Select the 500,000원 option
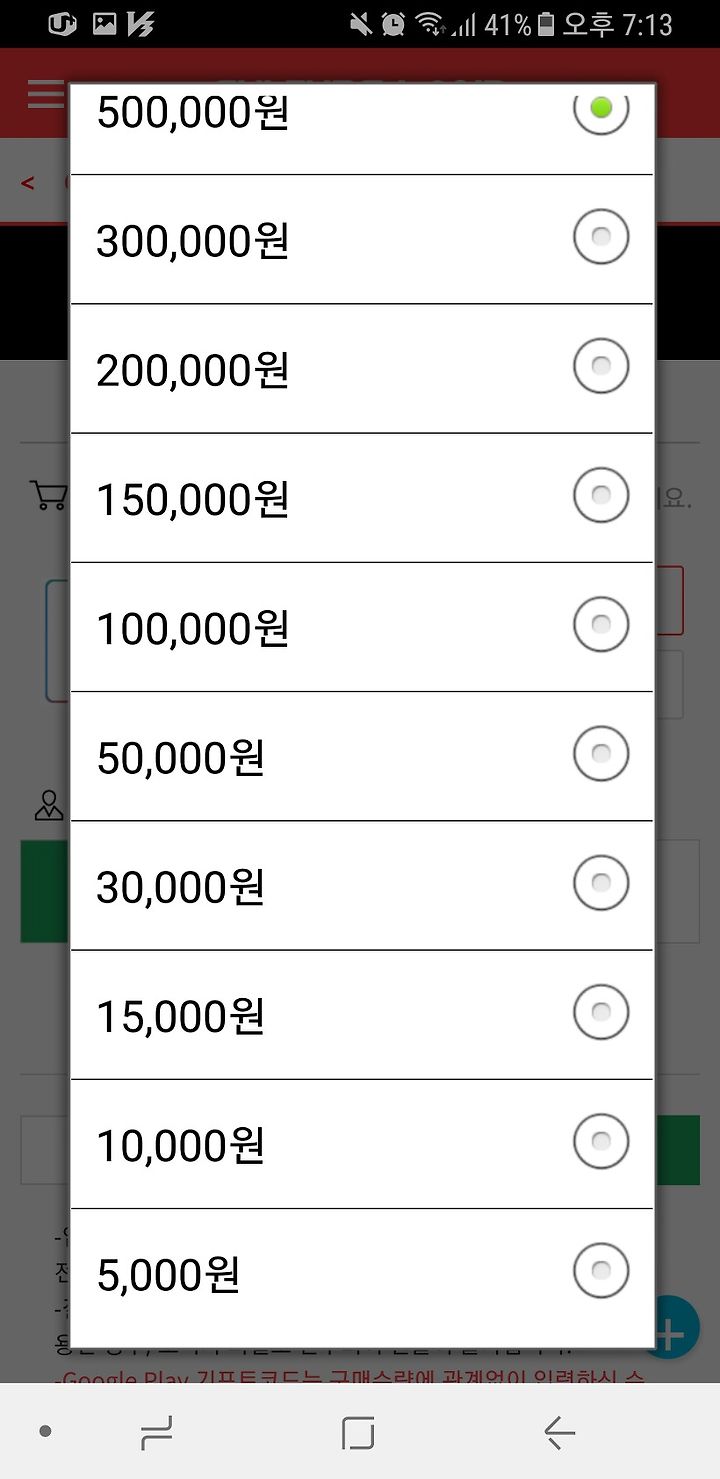 pyautogui.click(x=361, y=128)
